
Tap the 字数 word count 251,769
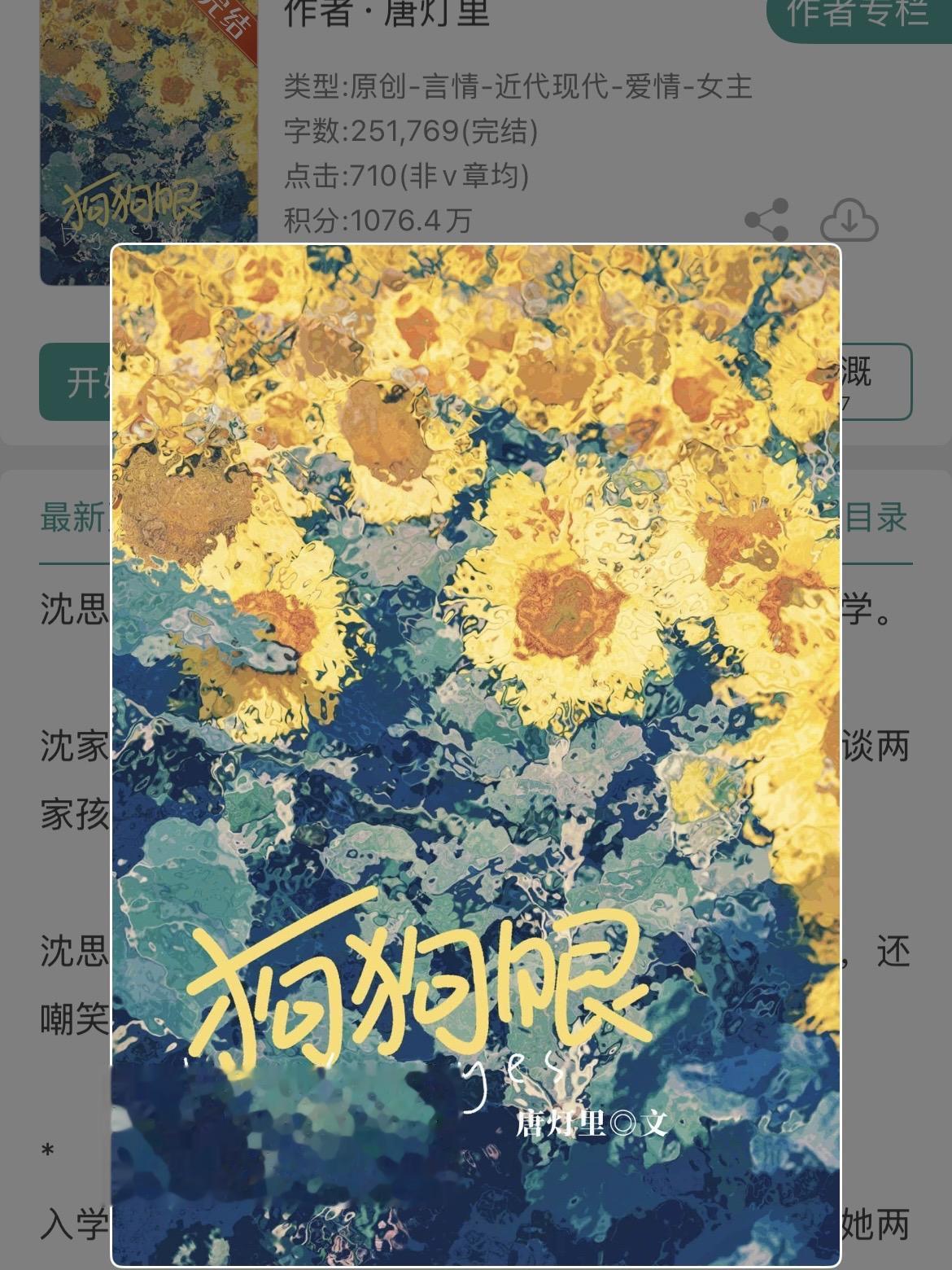[403, 129]
